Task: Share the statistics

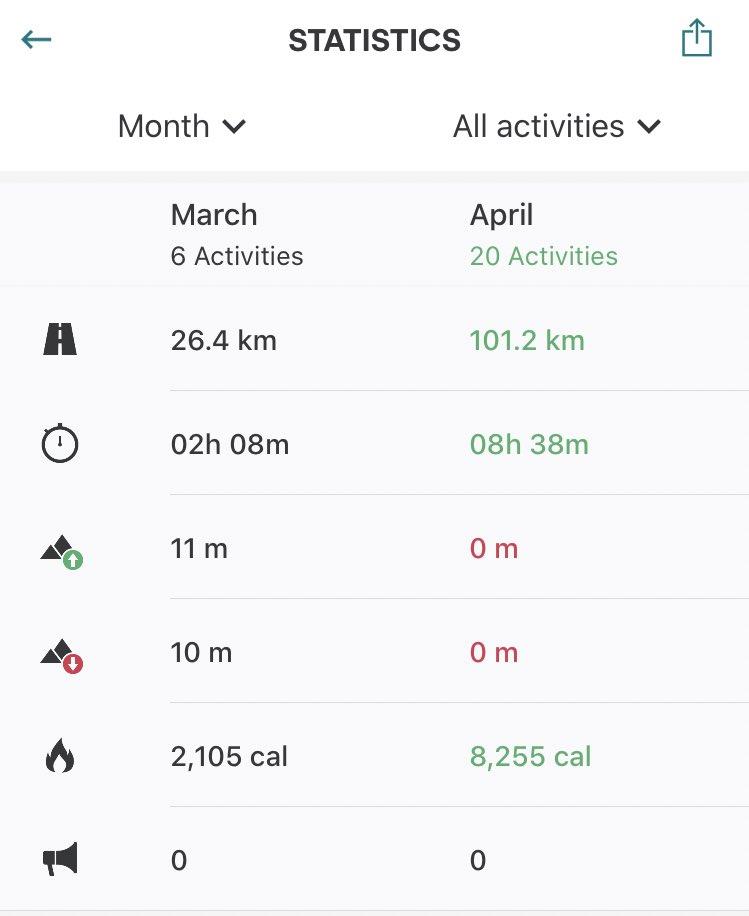Action: [696, 40]
